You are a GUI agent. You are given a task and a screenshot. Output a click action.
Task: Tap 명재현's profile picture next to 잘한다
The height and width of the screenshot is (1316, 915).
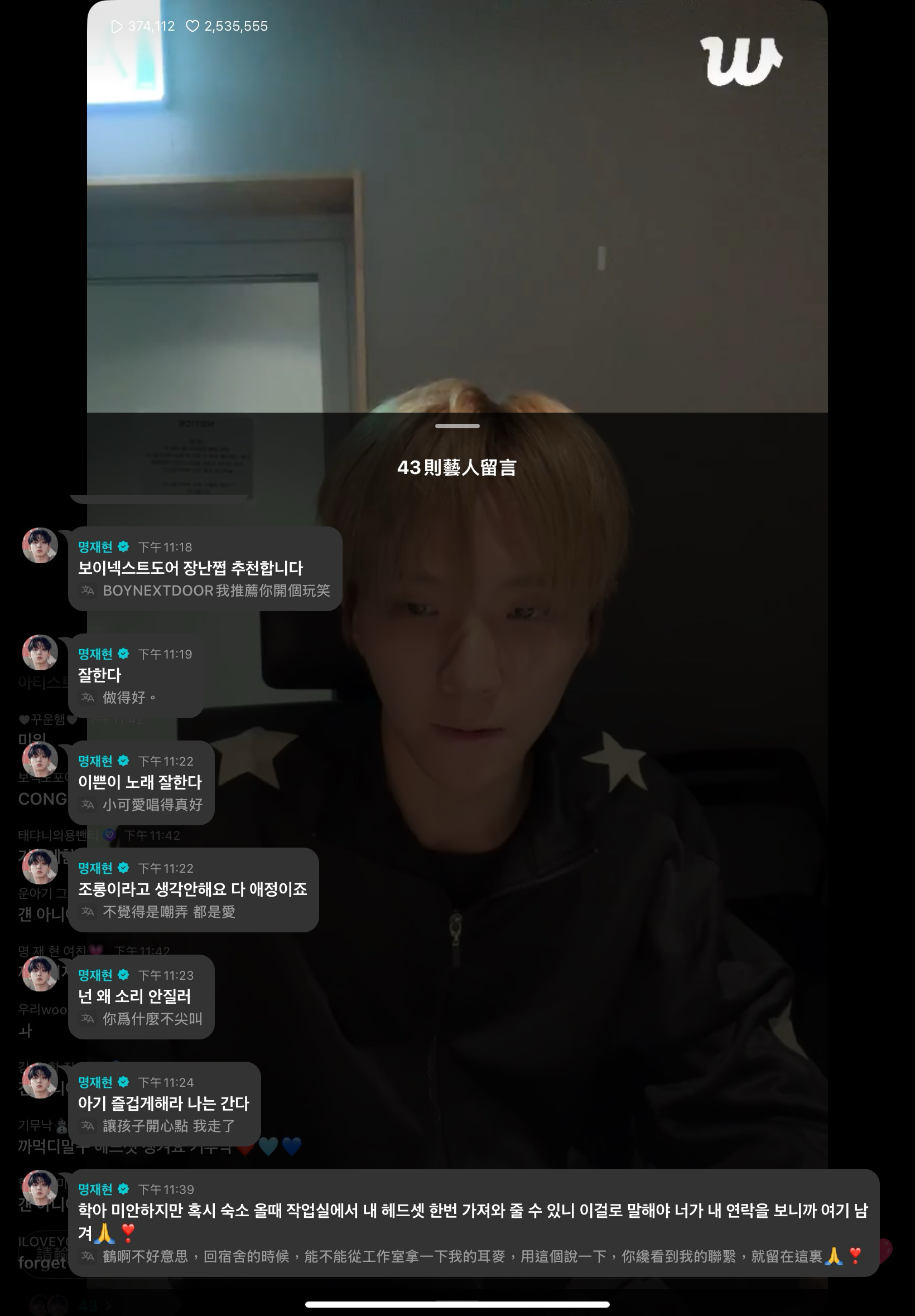pos(40,652)
